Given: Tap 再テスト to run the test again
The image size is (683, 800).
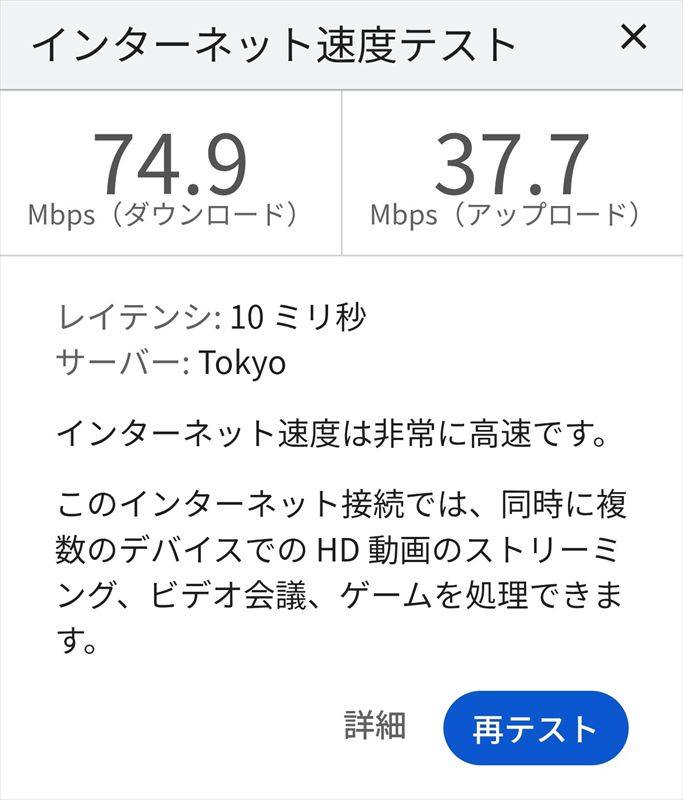Looking at the screenshot, I should click(535, 729).
